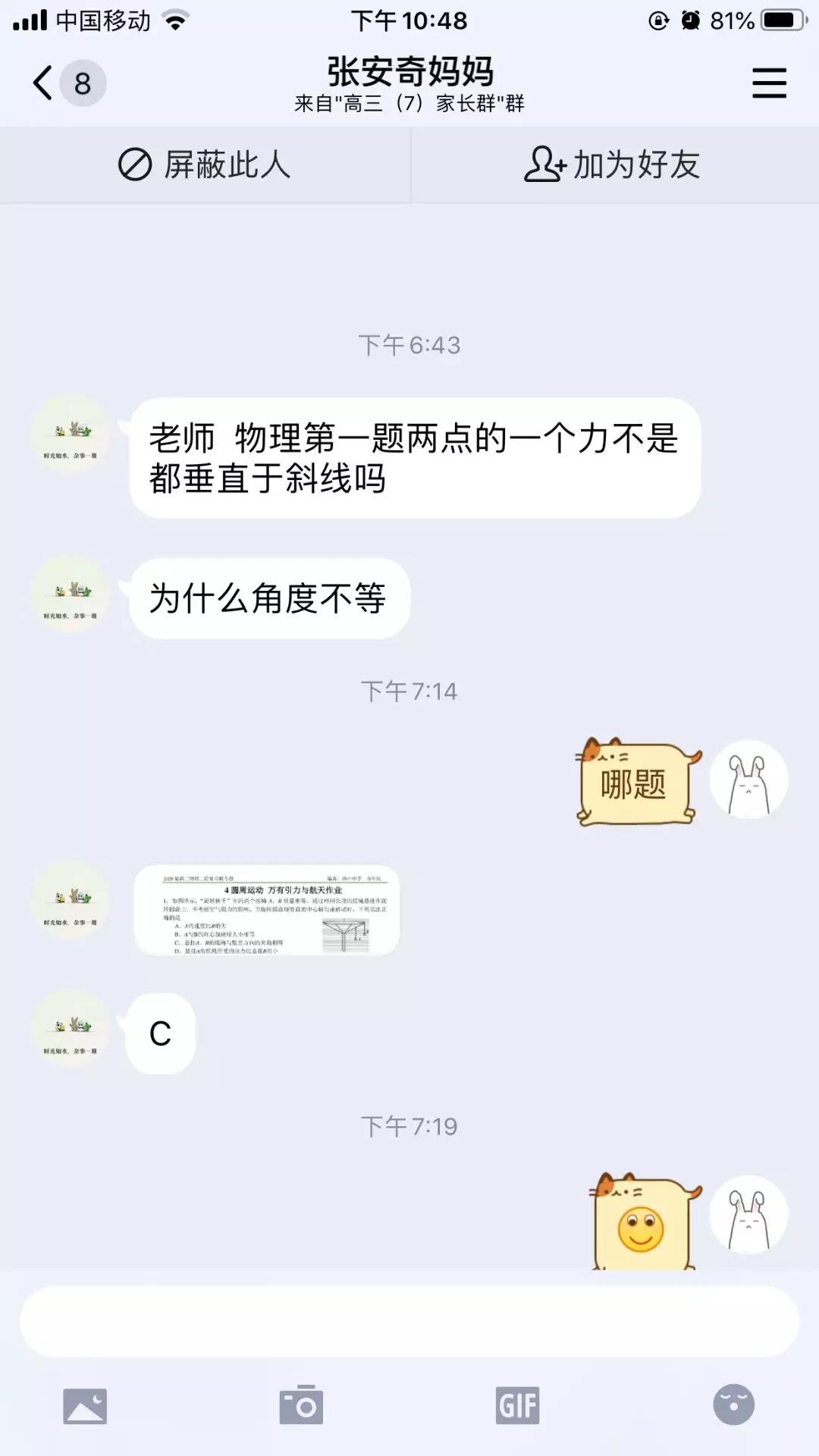
Task: Open the hamburger menu in header
Action: tap(769, 83)
